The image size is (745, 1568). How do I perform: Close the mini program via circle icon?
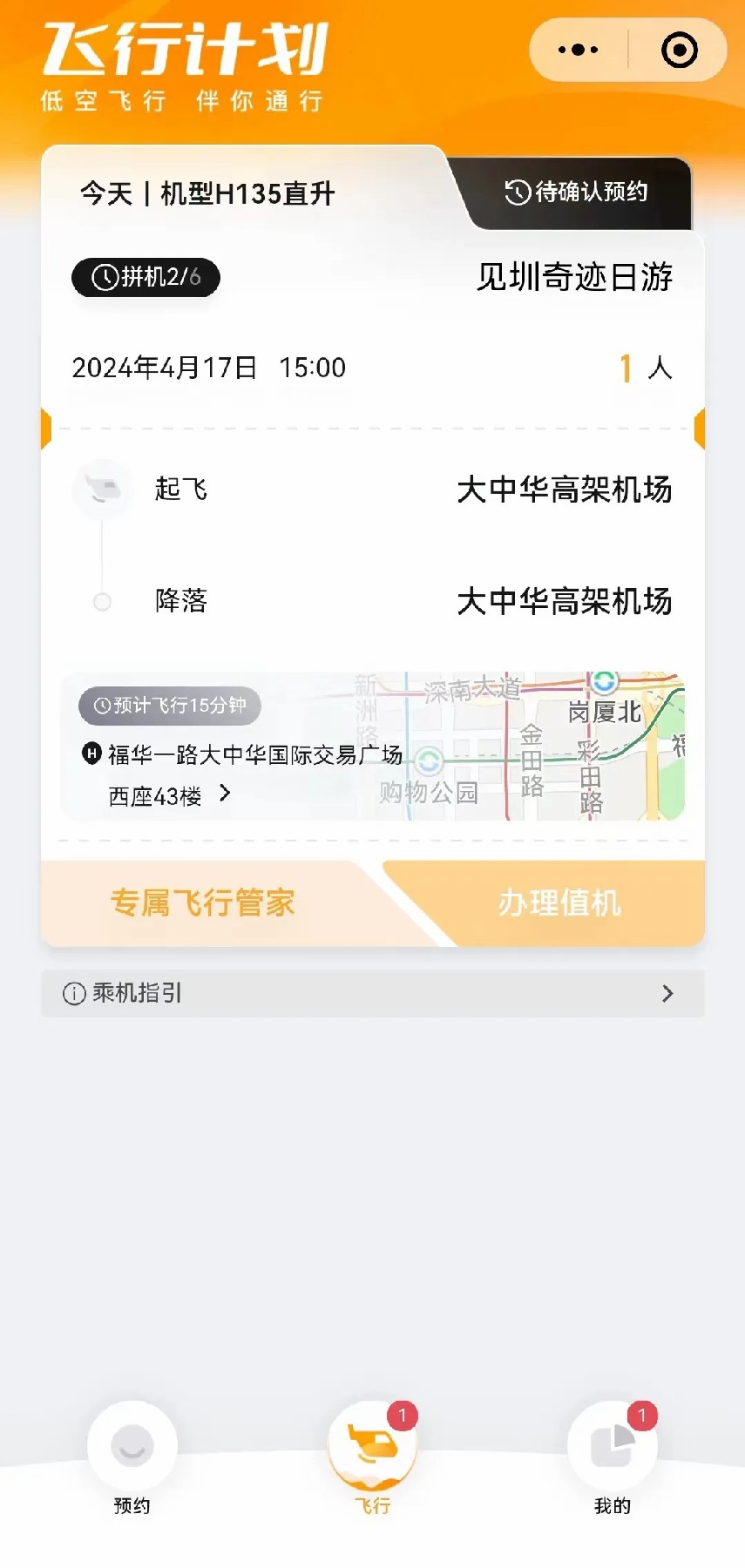(x=680, y=50)
